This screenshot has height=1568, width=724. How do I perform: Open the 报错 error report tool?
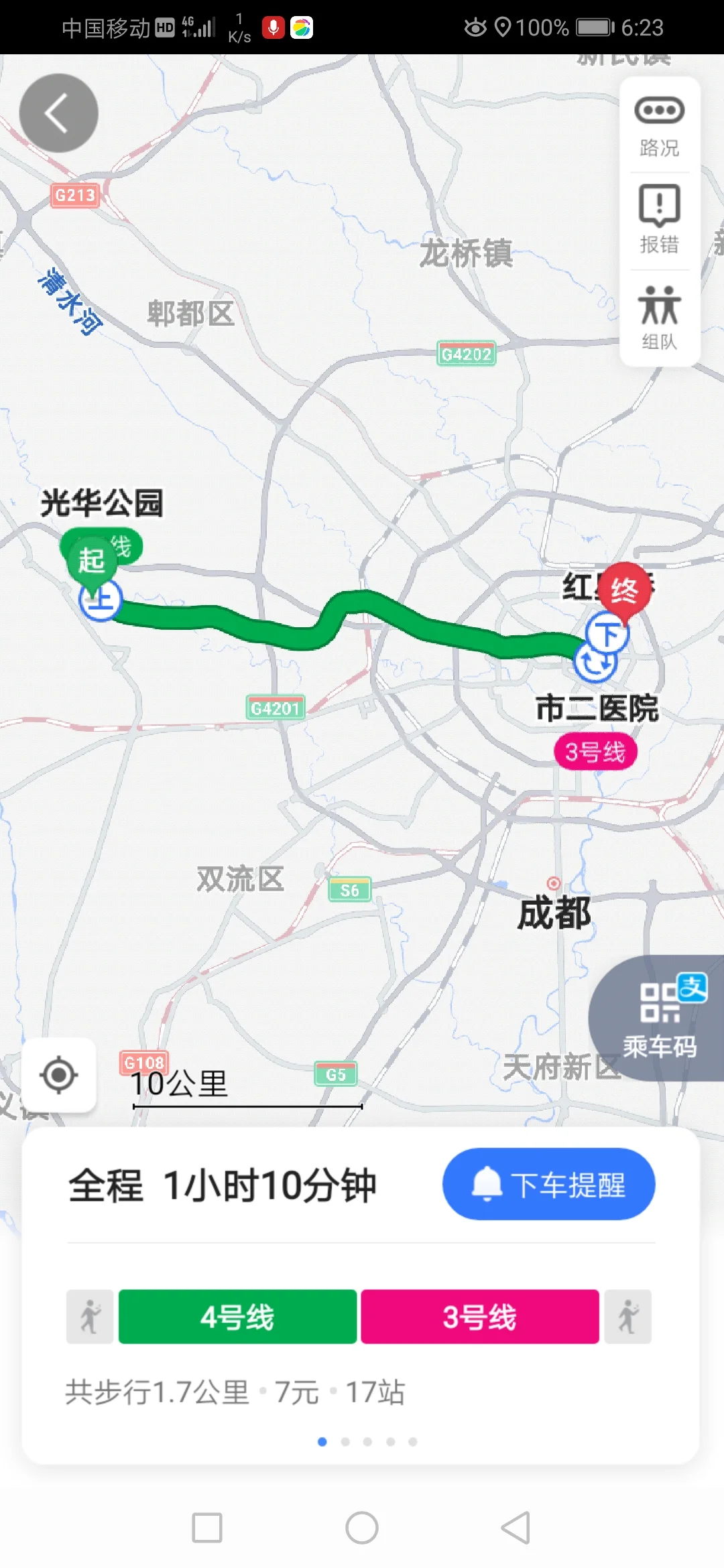click(659, 221)
